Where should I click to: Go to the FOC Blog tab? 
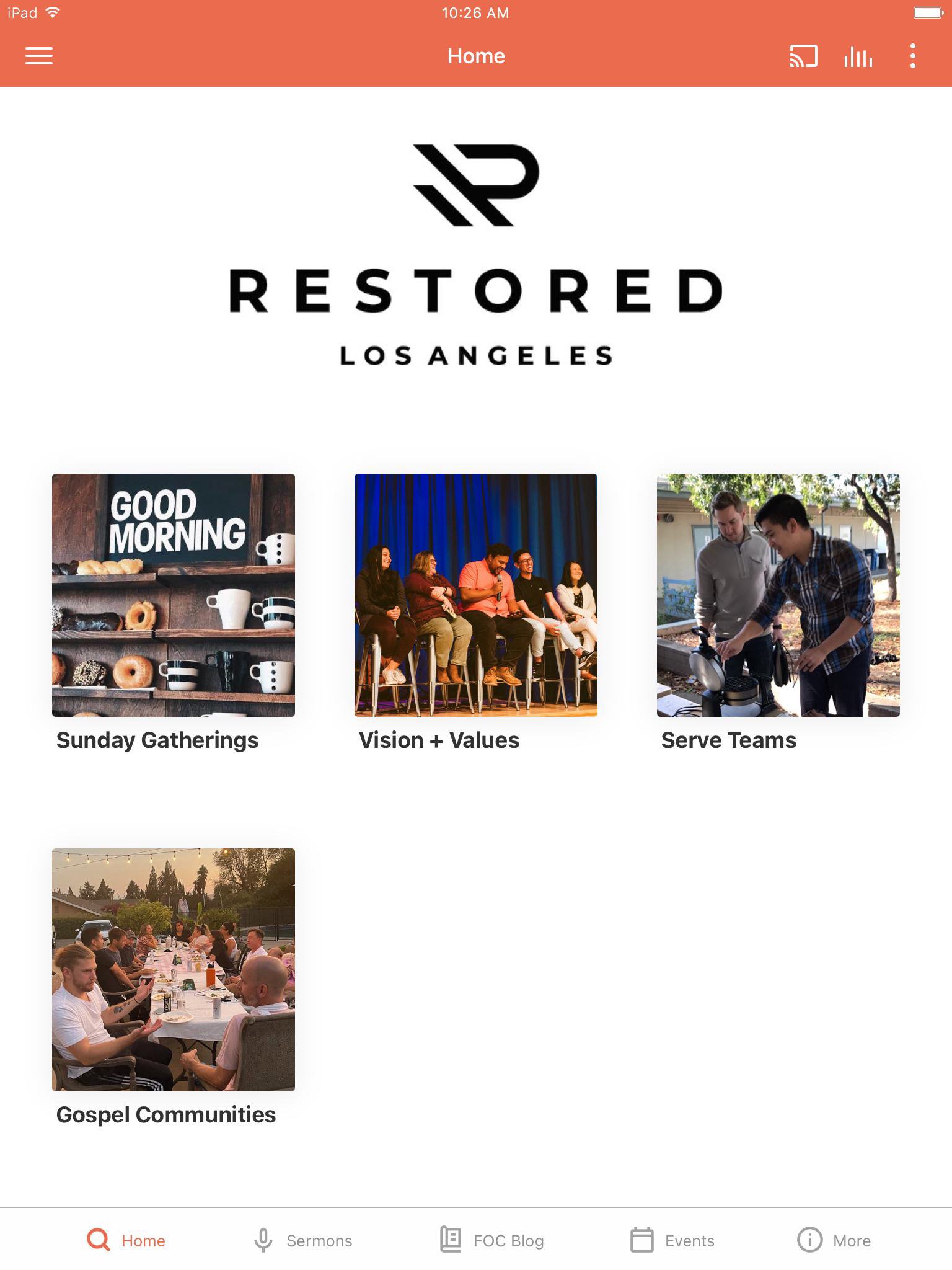[x=491, y=1240]
